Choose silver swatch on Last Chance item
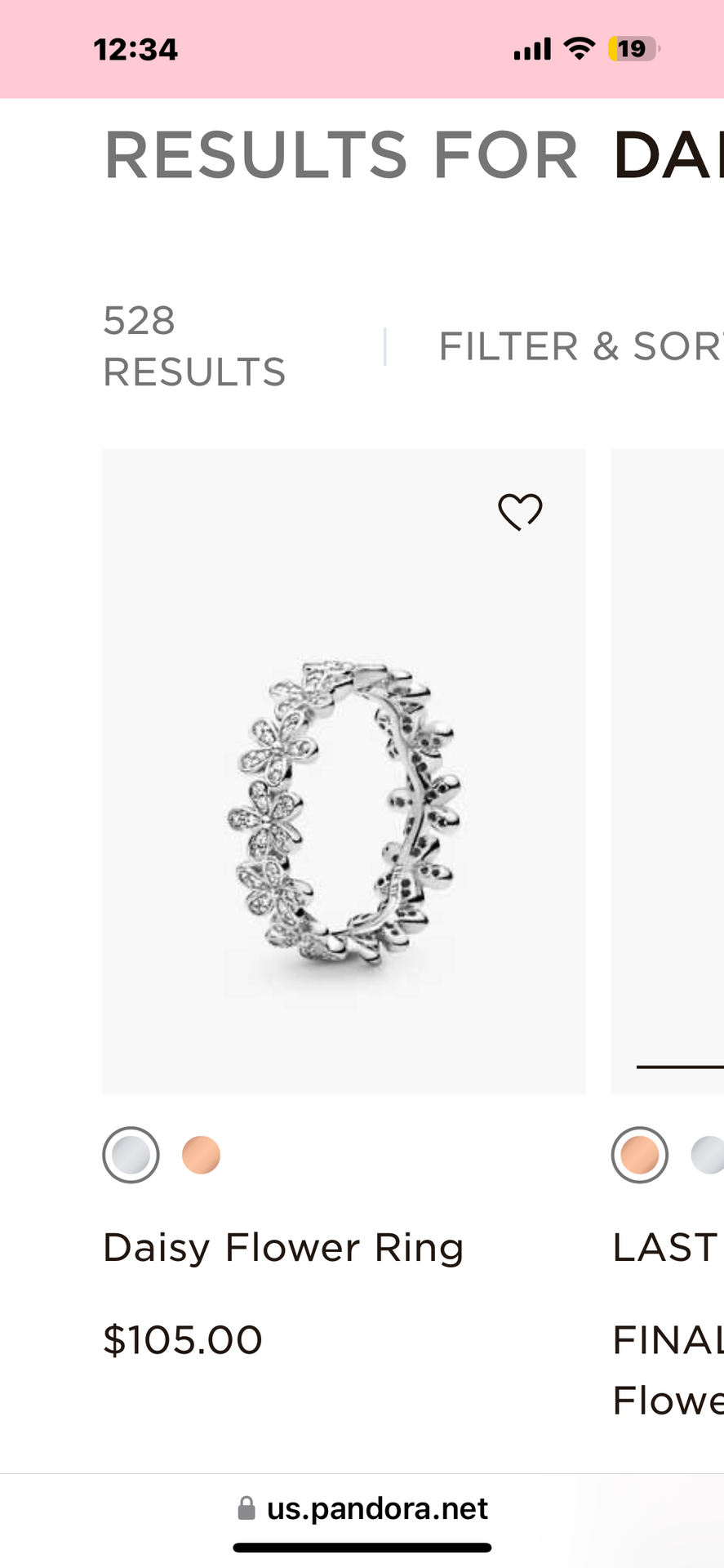The width and height of the screenshot is (724, 1568). point(708,1155)
